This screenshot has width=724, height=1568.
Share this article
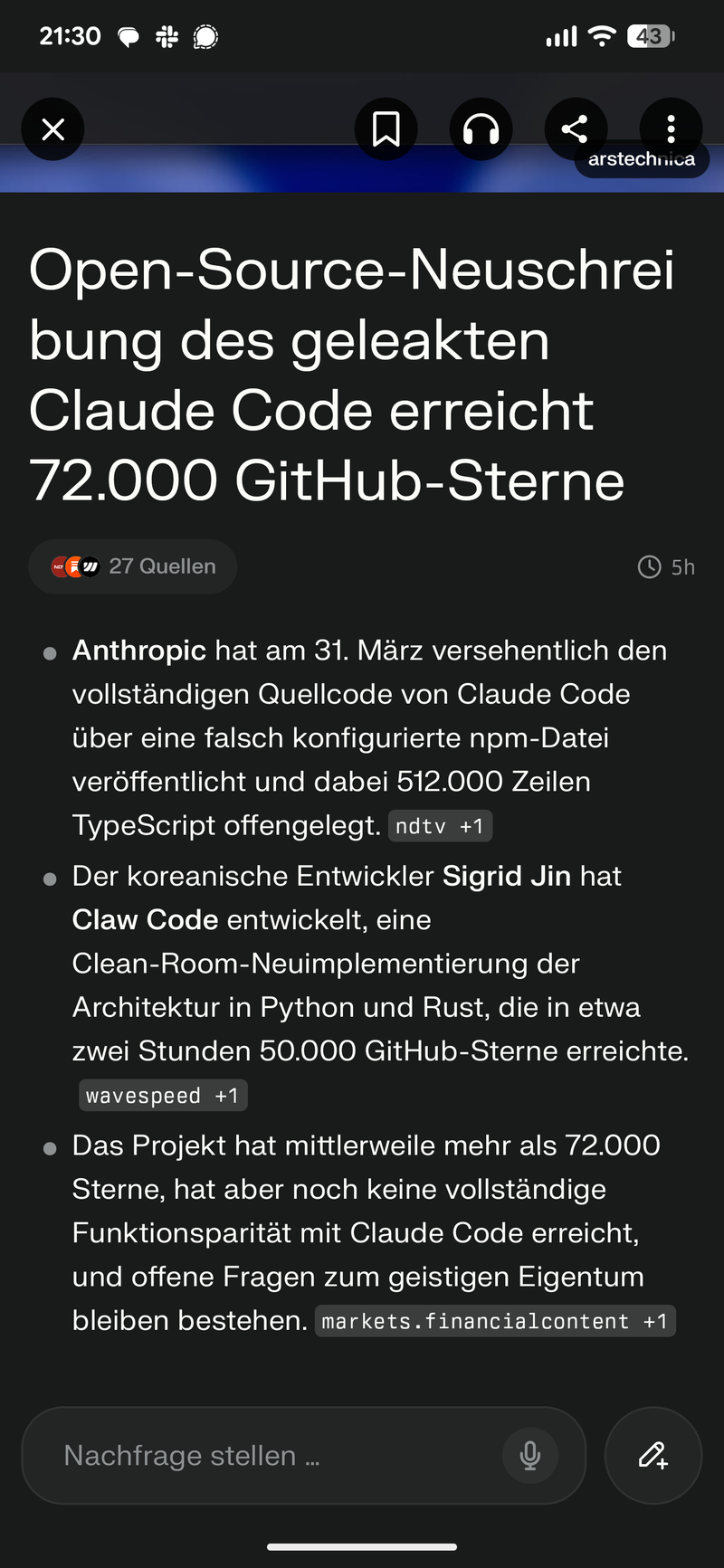(576, 129)
